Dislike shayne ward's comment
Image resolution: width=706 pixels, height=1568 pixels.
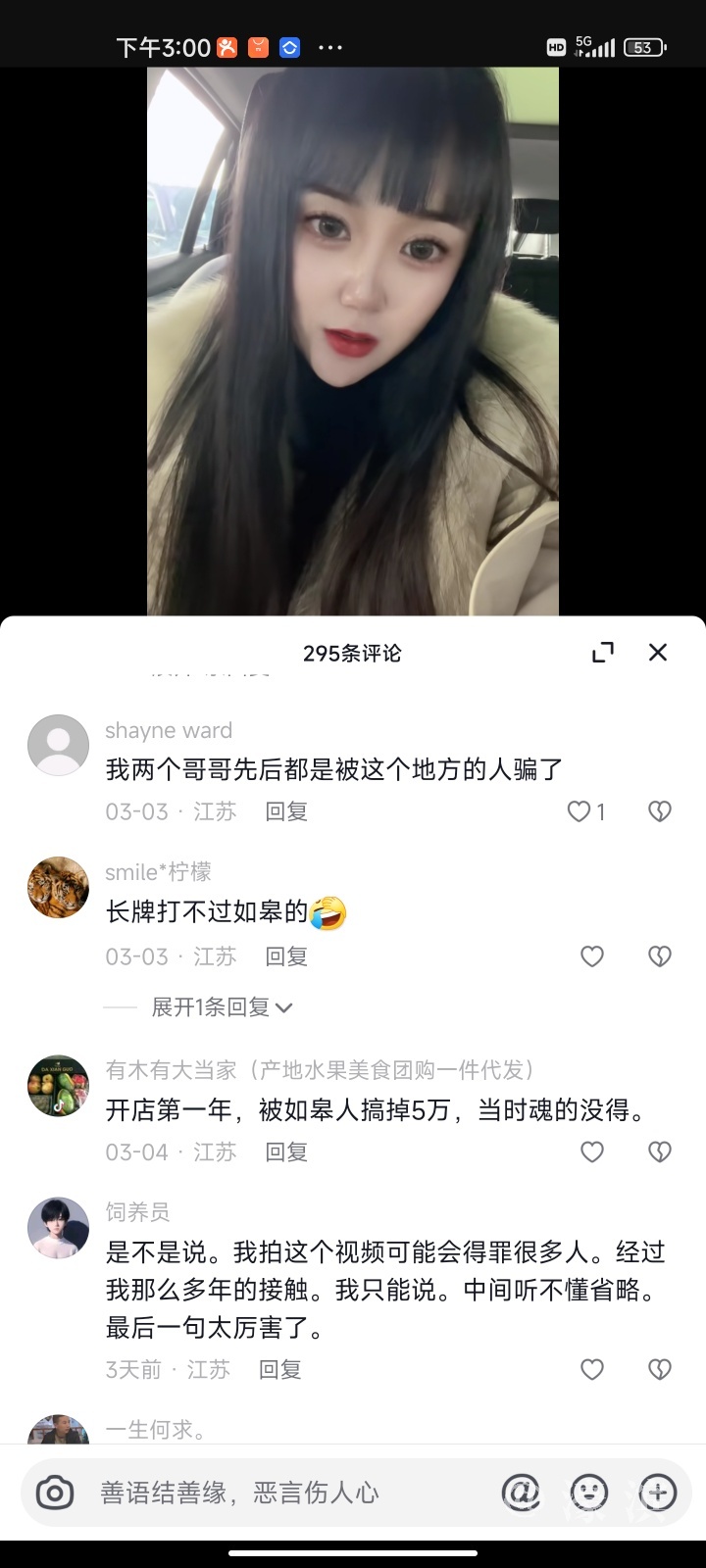[660, 811]
